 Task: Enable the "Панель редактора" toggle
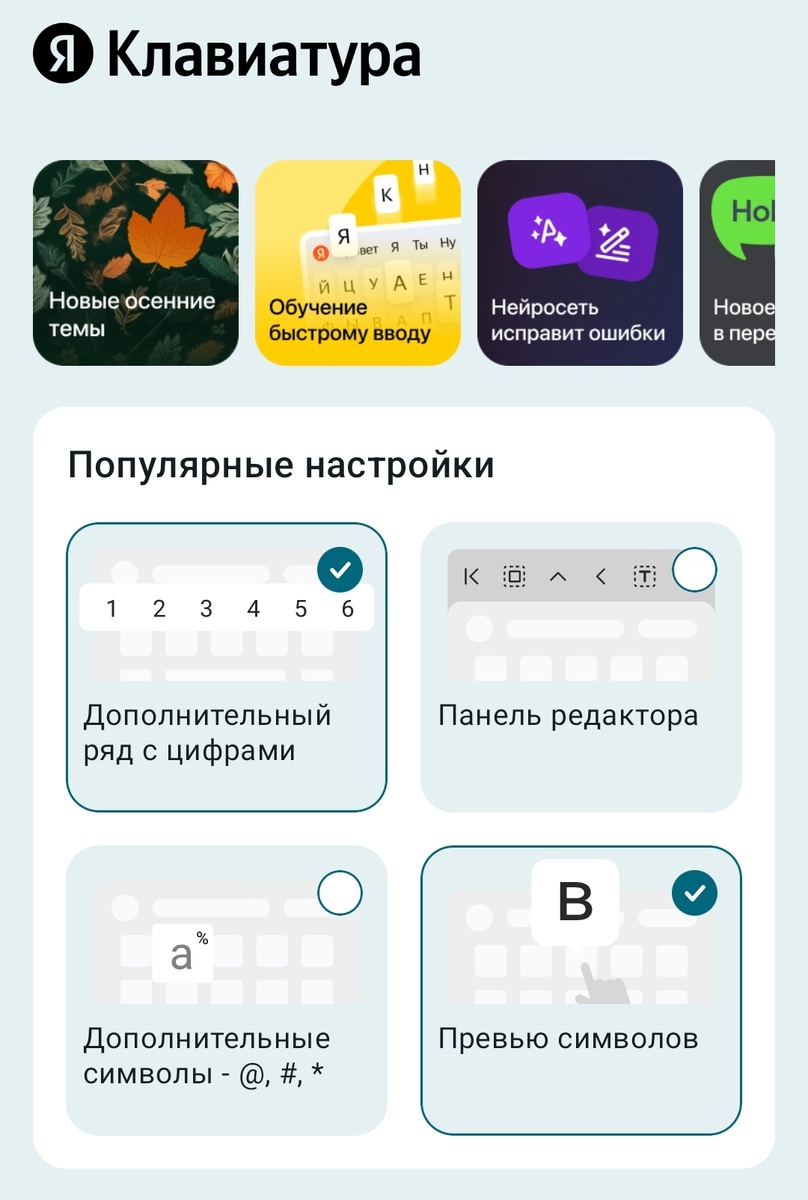[695, 569]
